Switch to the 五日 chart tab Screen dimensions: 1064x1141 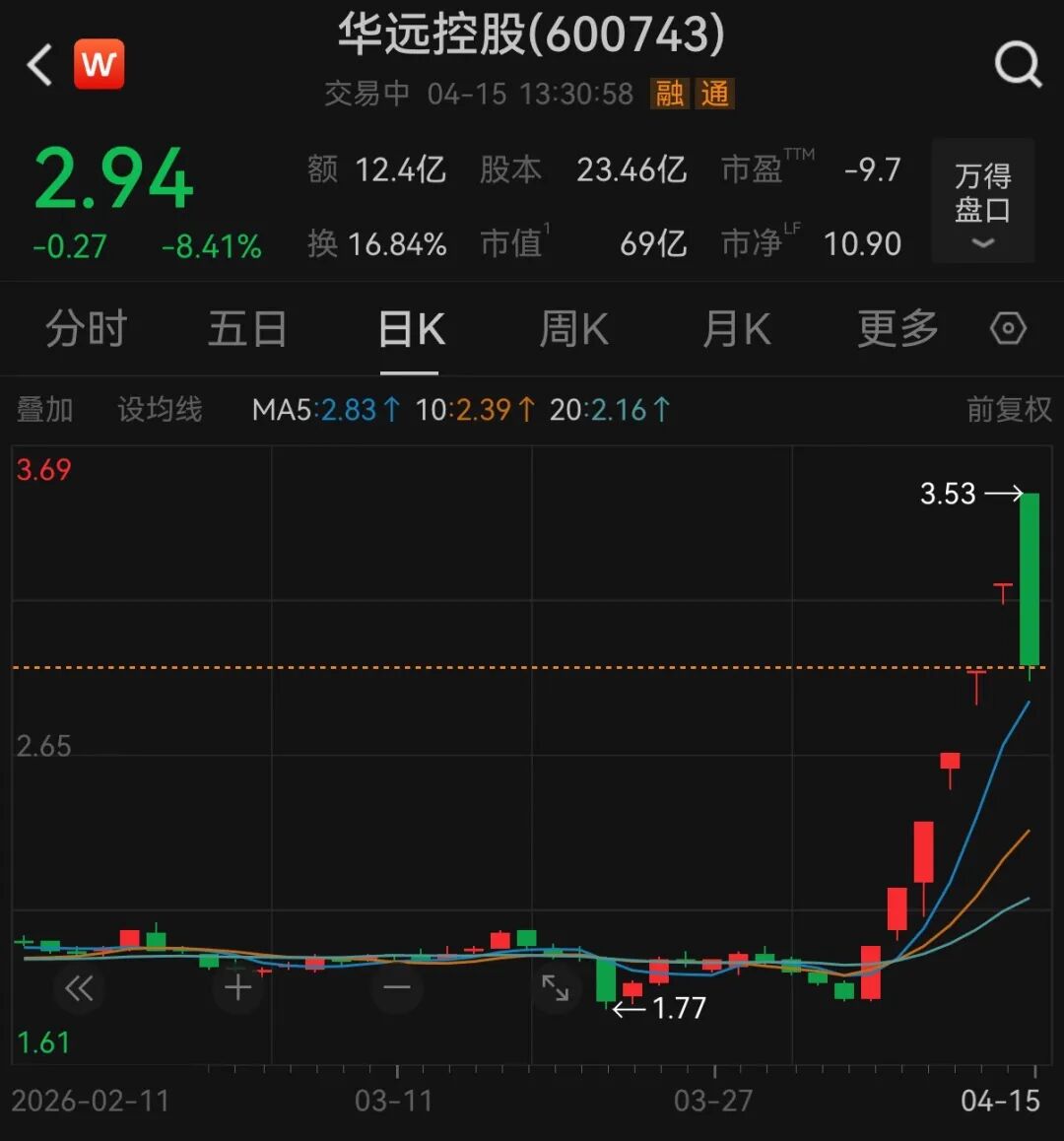(247, 328)
